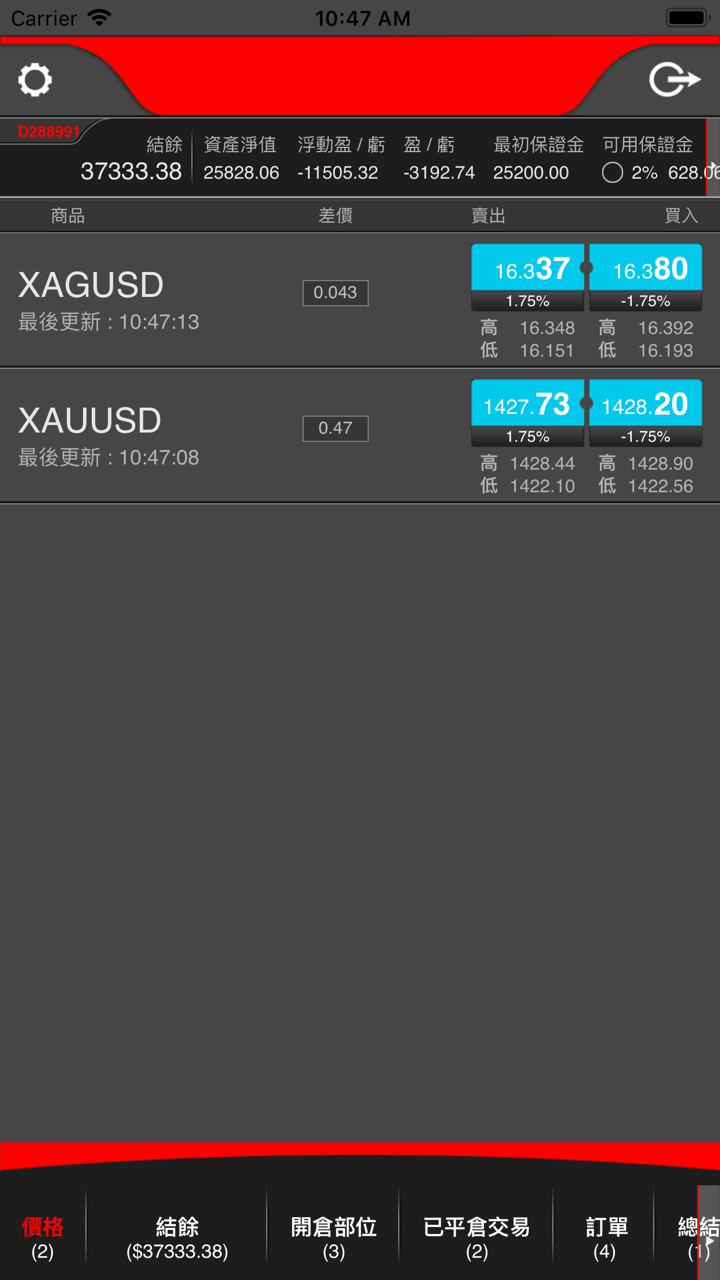
Task: Tap the XAGUSD sell price 16.337
Action: pos(527,269)
